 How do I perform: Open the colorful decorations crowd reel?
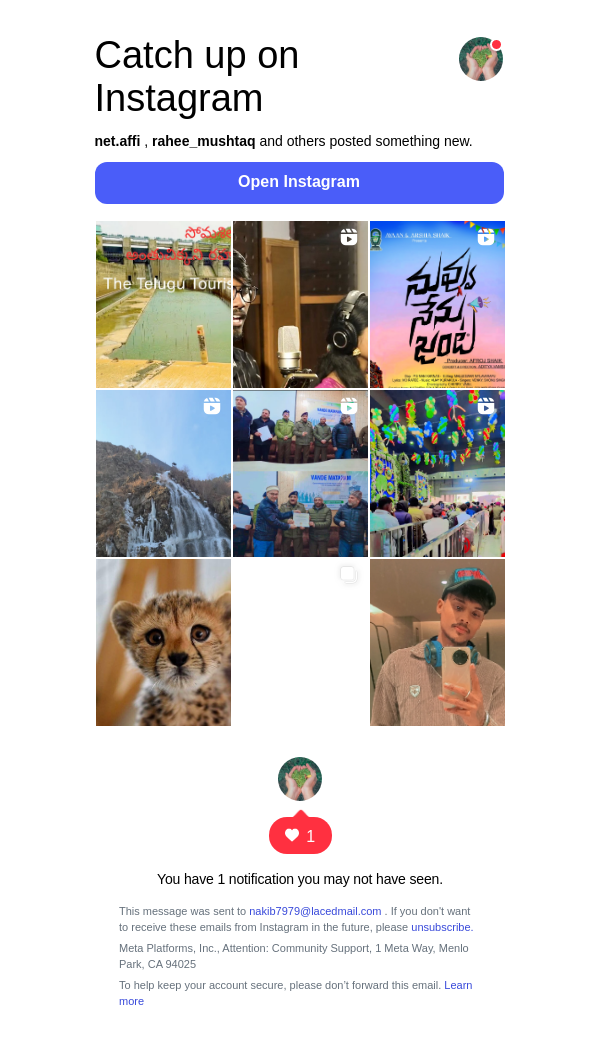[x=437, y=473]
